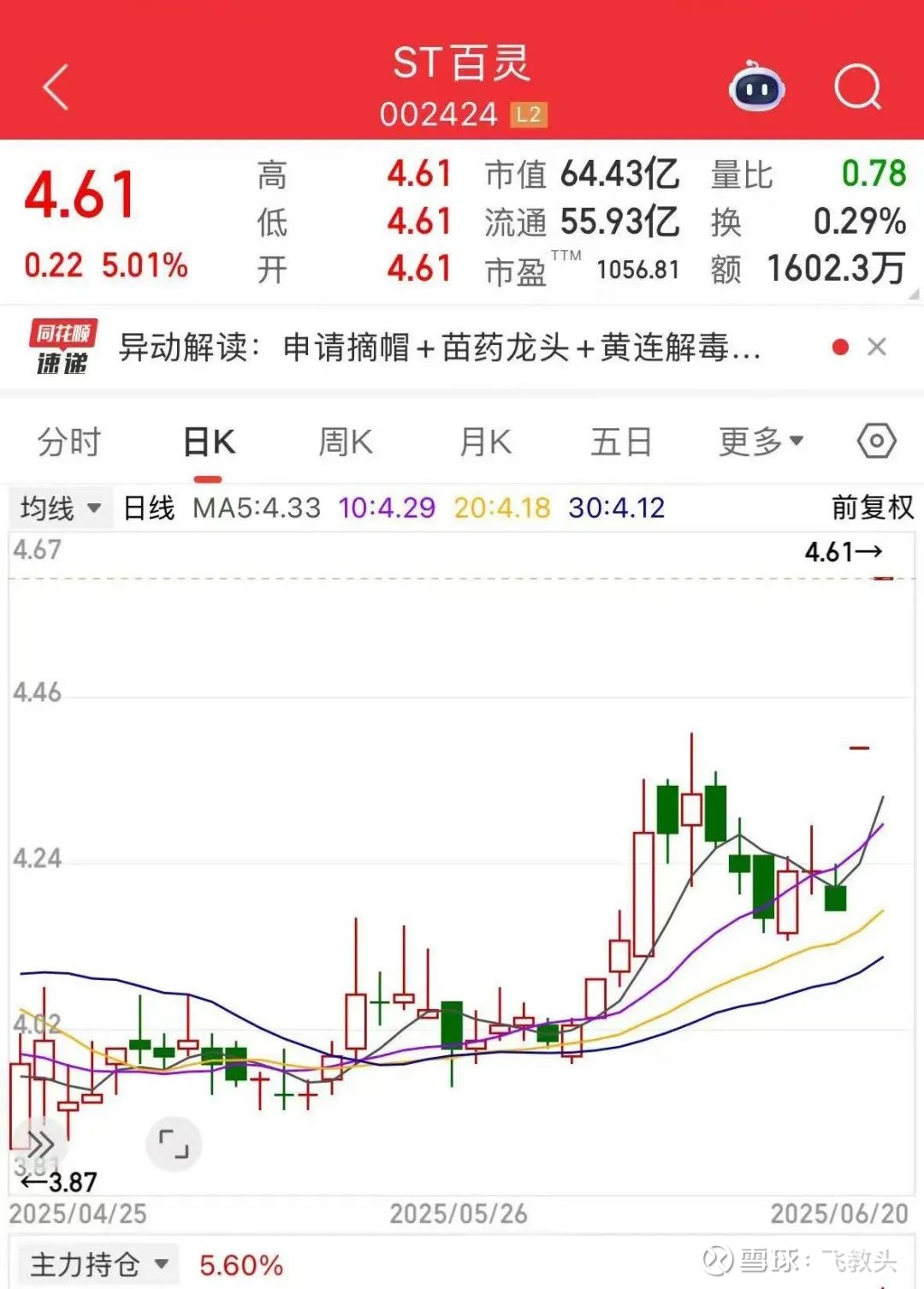This screenshot has height=1289, width=924.
Task: Open stock search magnifier icon
Action: (x=857, y=87)
